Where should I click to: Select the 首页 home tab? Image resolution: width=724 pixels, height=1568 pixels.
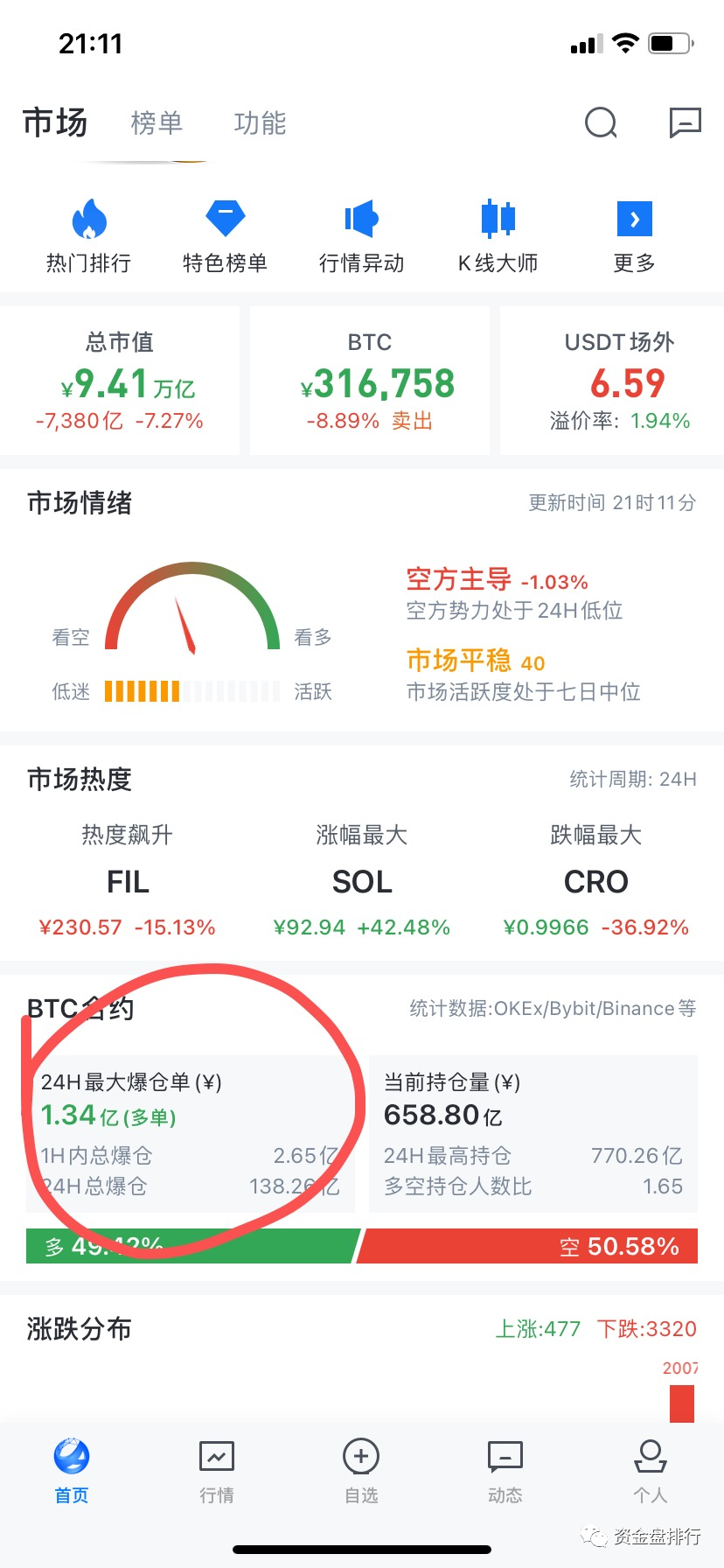click(71, 1474)
